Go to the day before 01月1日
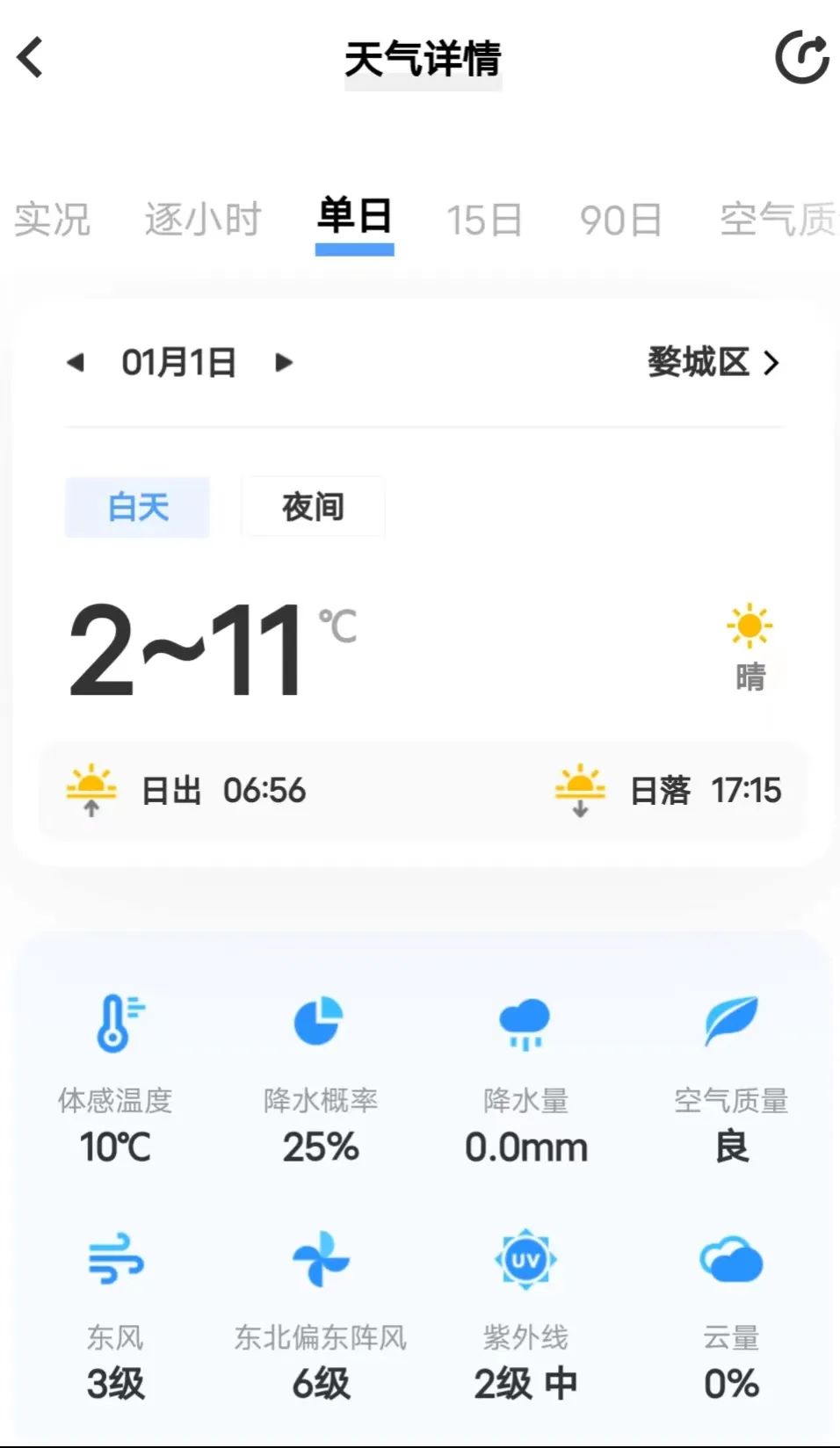840x1448 pixels. click(x=76, y=362)
